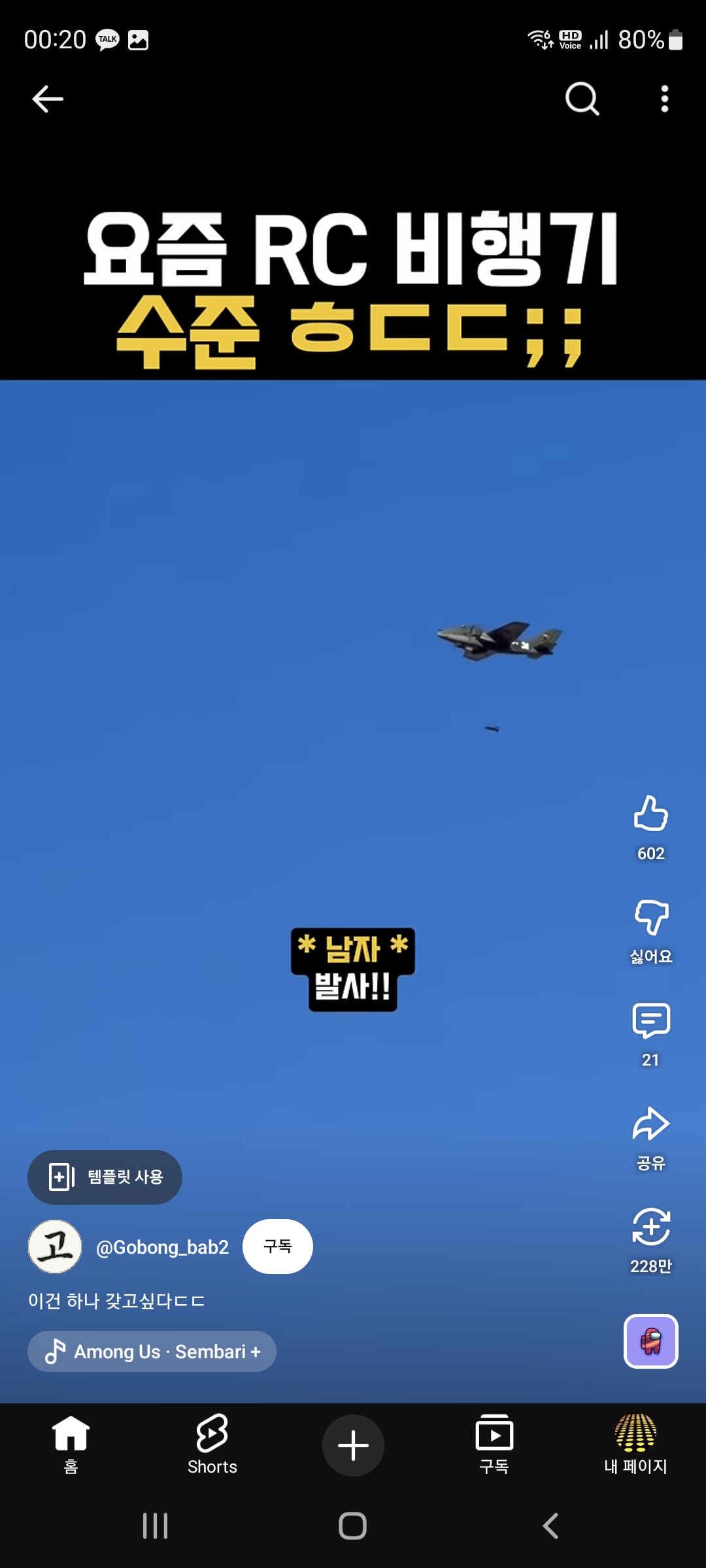The height and width of the screenshot is (1568, 706).
Task: Open the overflow menu
Action: [664, 99]
